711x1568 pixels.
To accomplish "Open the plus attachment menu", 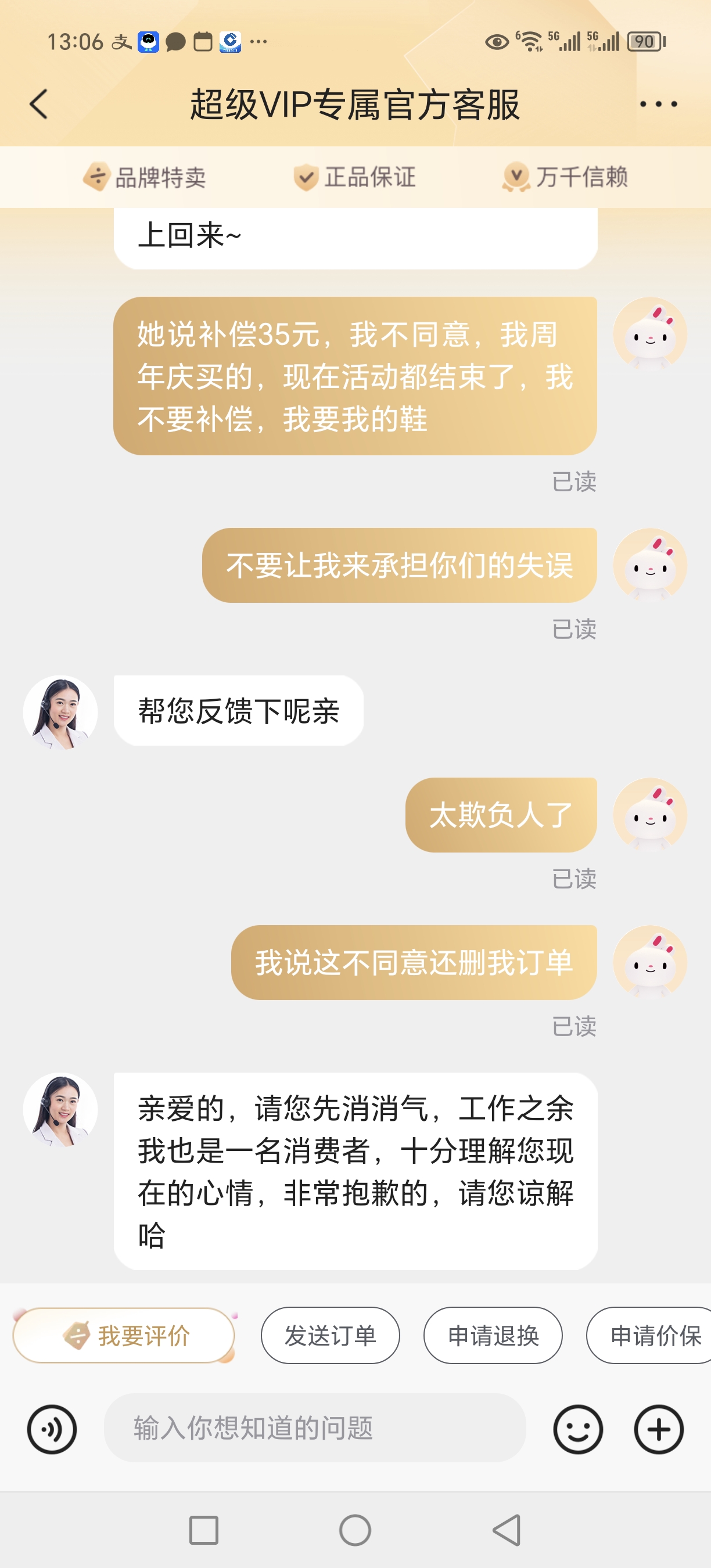I will click(659, 1429).
